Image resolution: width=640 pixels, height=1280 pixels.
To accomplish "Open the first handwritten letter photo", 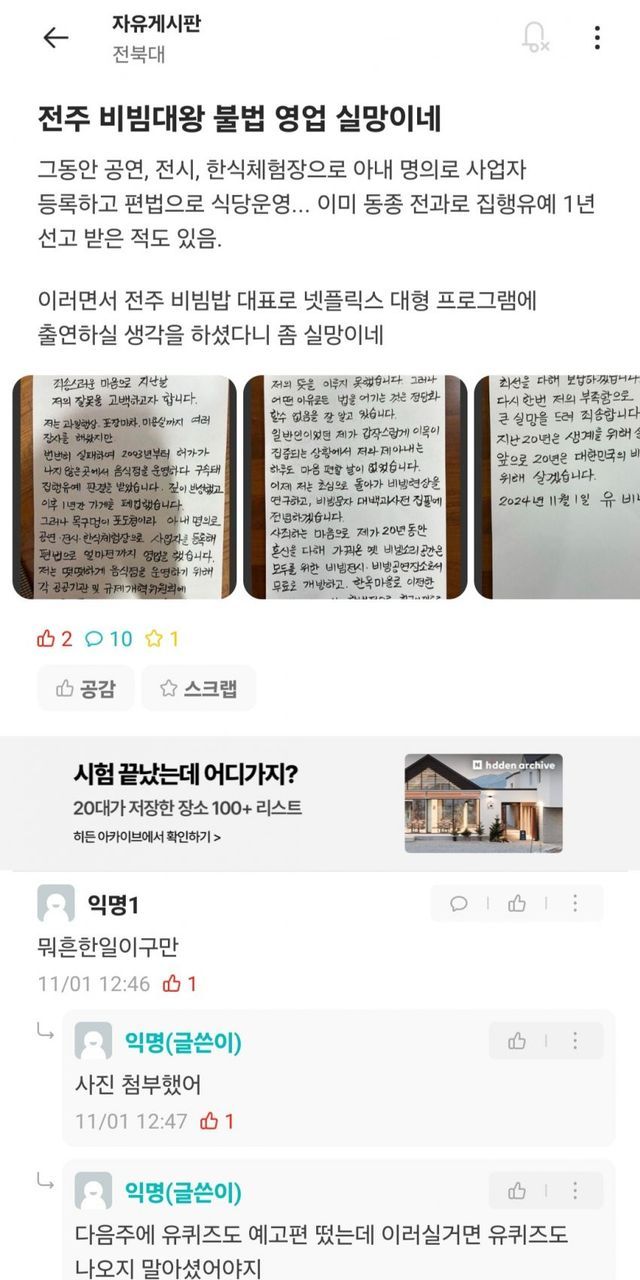I will (x=125, y=487).
